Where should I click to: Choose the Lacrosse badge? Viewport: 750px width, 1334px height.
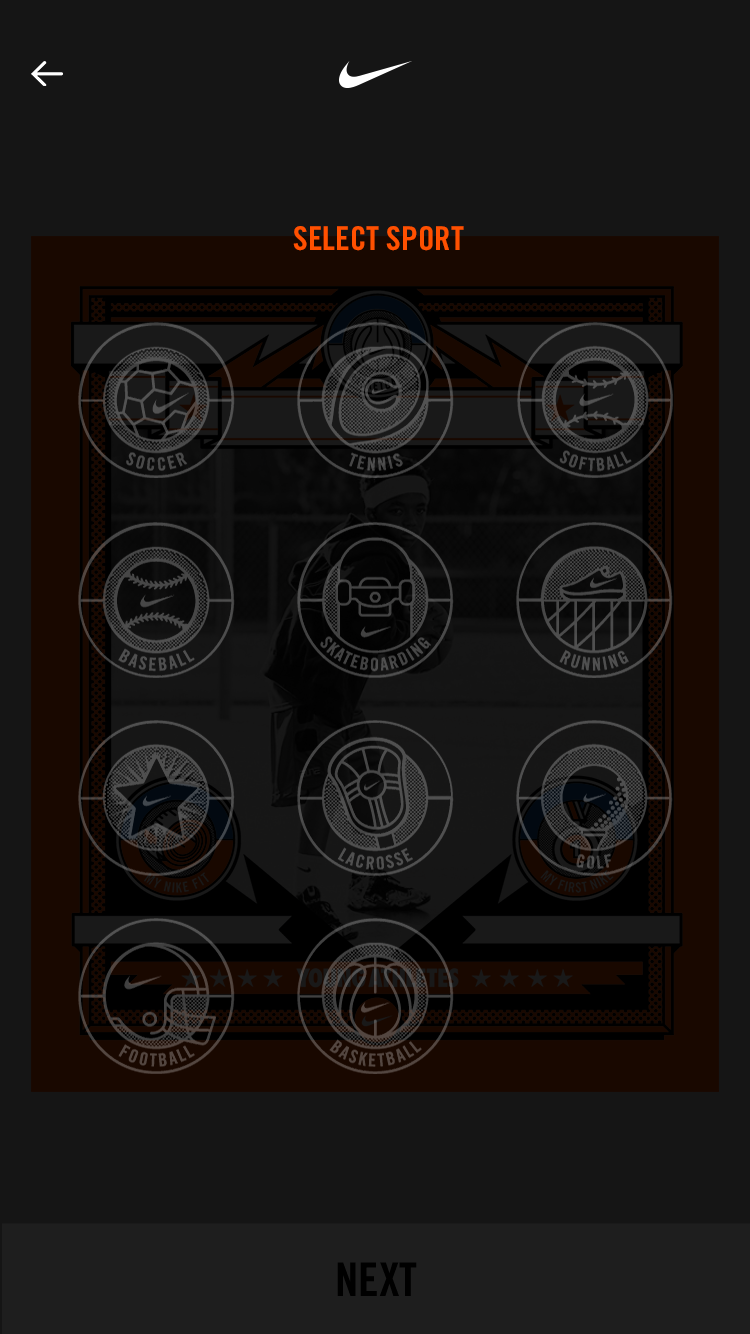click(375, 798)
